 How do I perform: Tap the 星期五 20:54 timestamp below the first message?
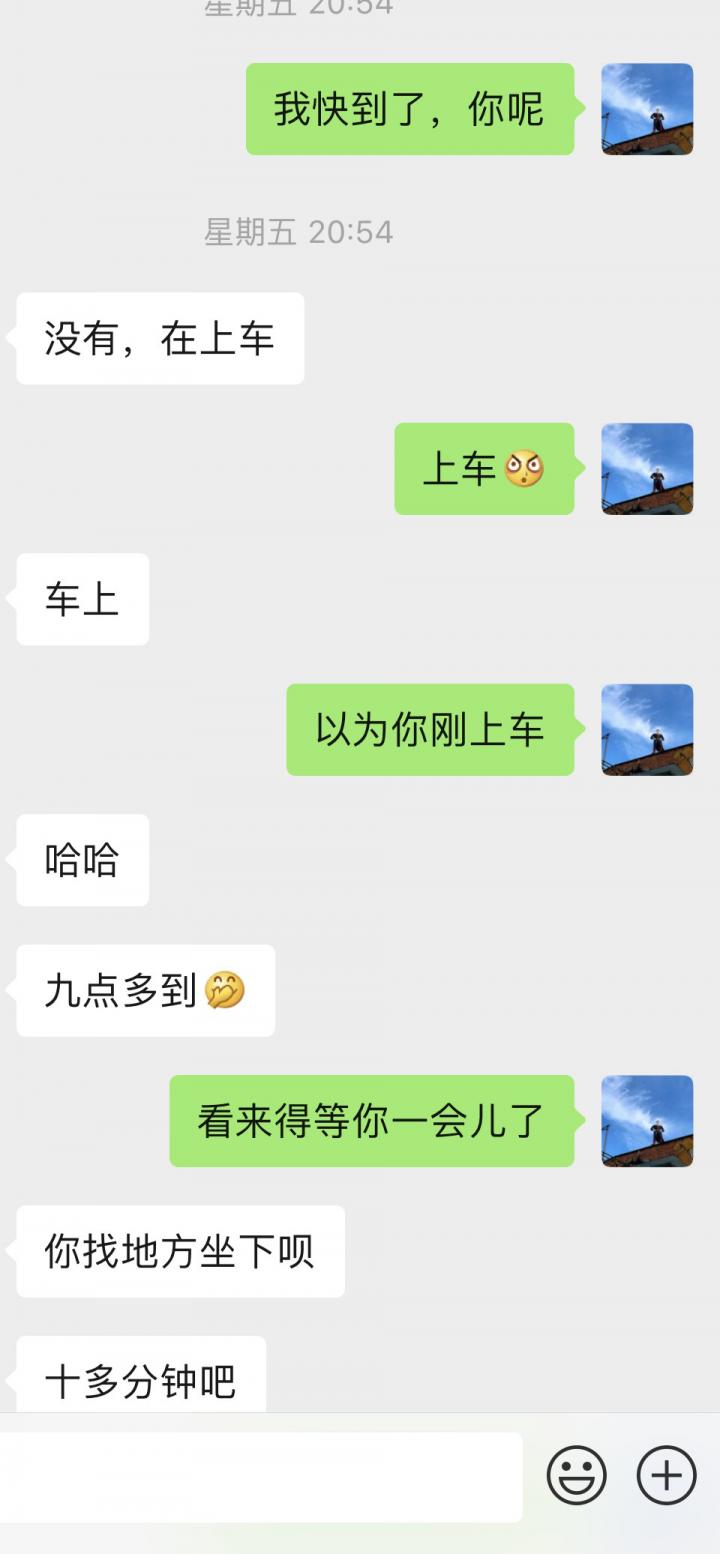point(298,234)
